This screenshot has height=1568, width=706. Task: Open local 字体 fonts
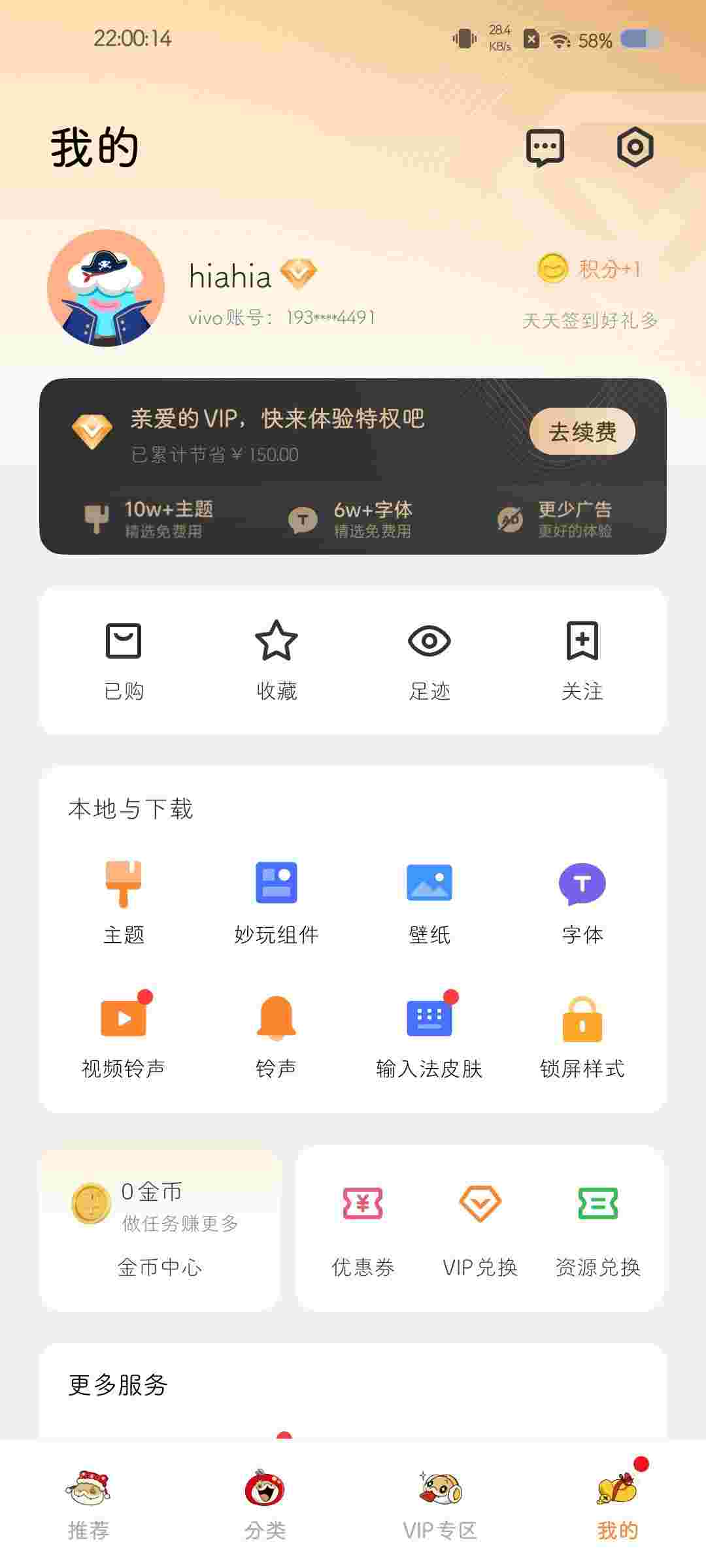pos(582,902)
